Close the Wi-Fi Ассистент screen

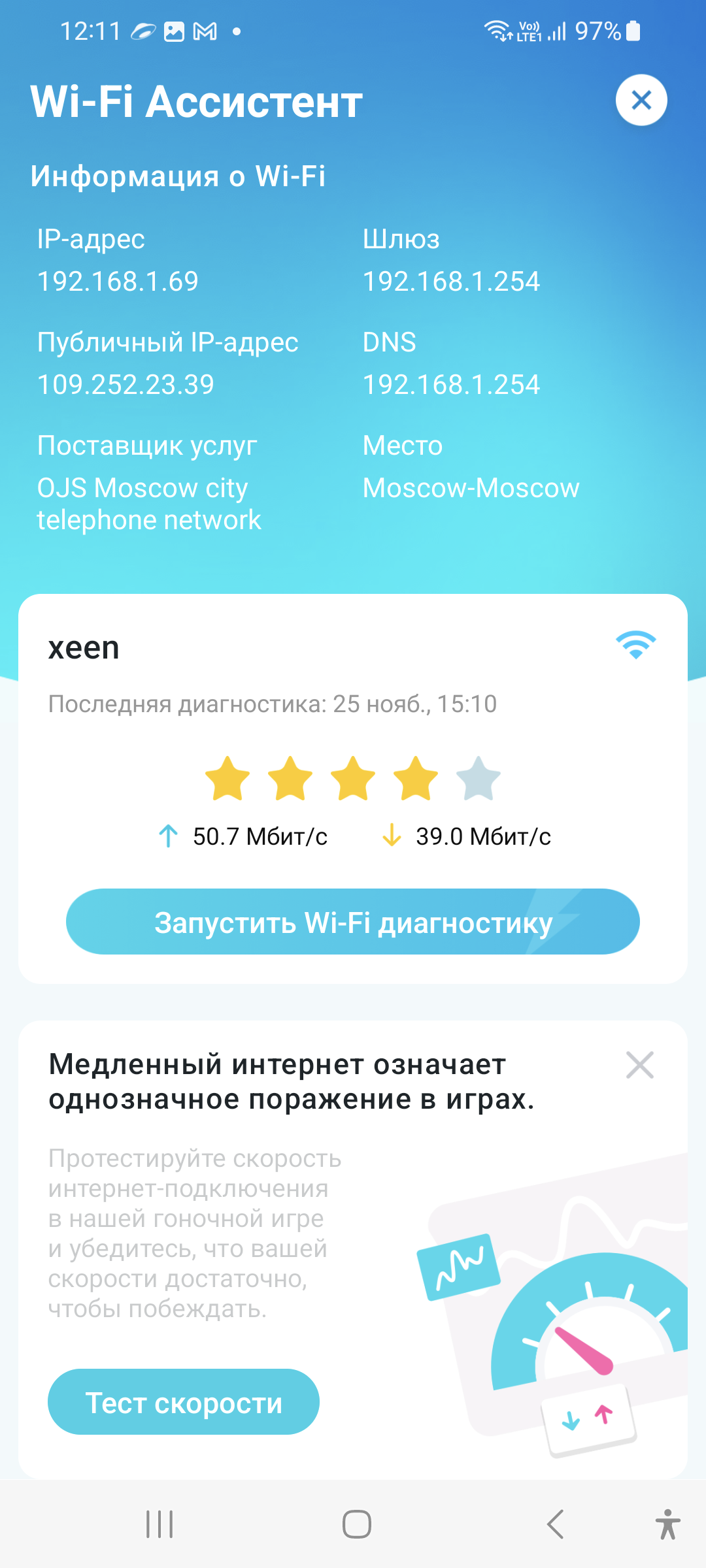pyautogui.click(x=641, y=100)
